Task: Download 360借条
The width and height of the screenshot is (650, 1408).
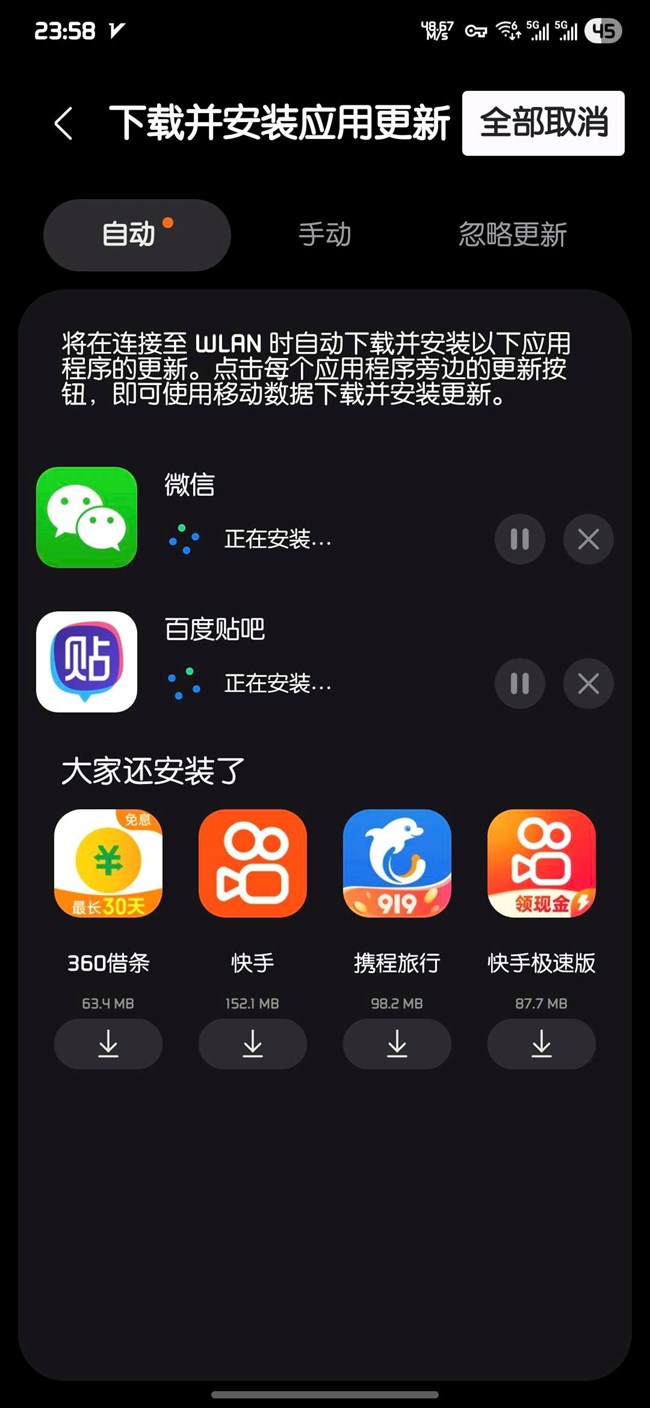Action: [x=108, y=1044]
